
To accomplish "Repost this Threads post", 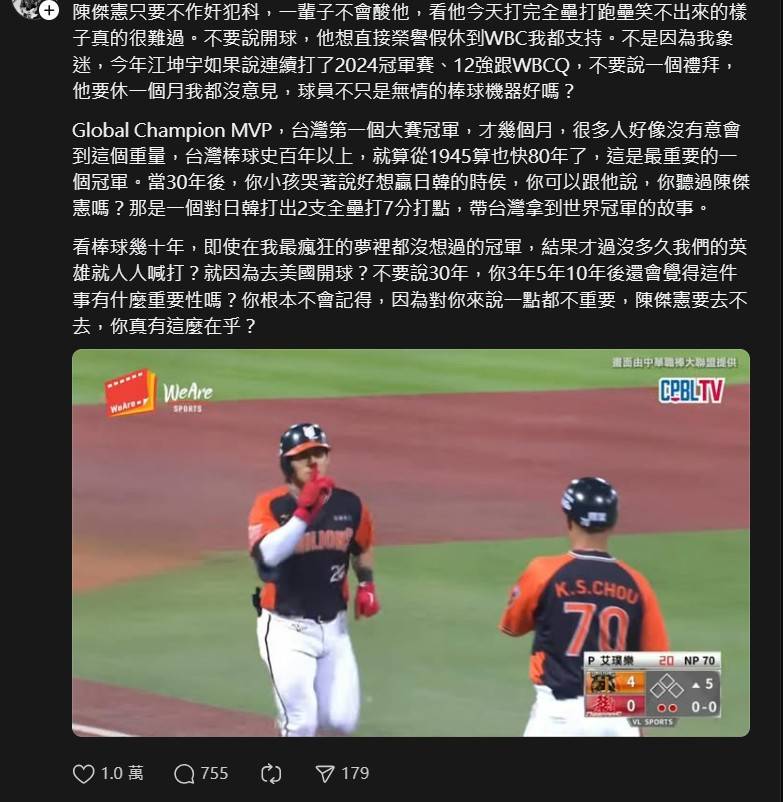I will pos(271,773).
